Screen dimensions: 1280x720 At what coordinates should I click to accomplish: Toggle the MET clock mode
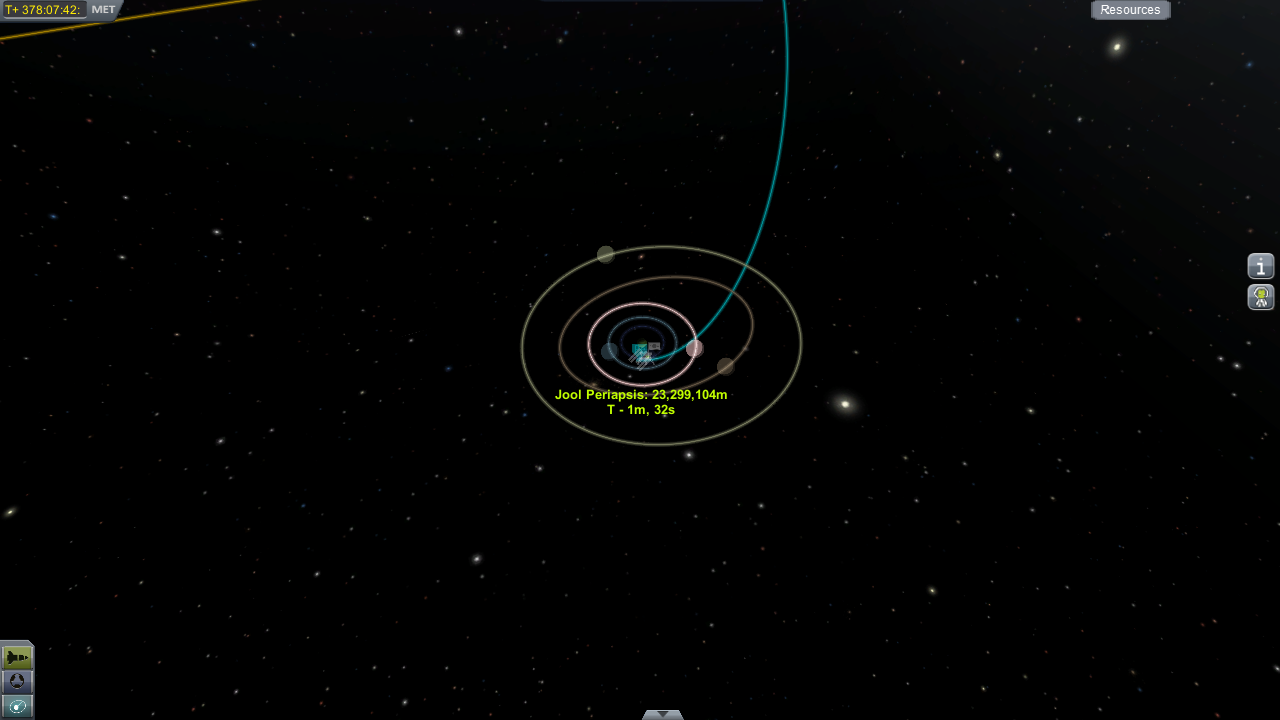coord(104,10)
